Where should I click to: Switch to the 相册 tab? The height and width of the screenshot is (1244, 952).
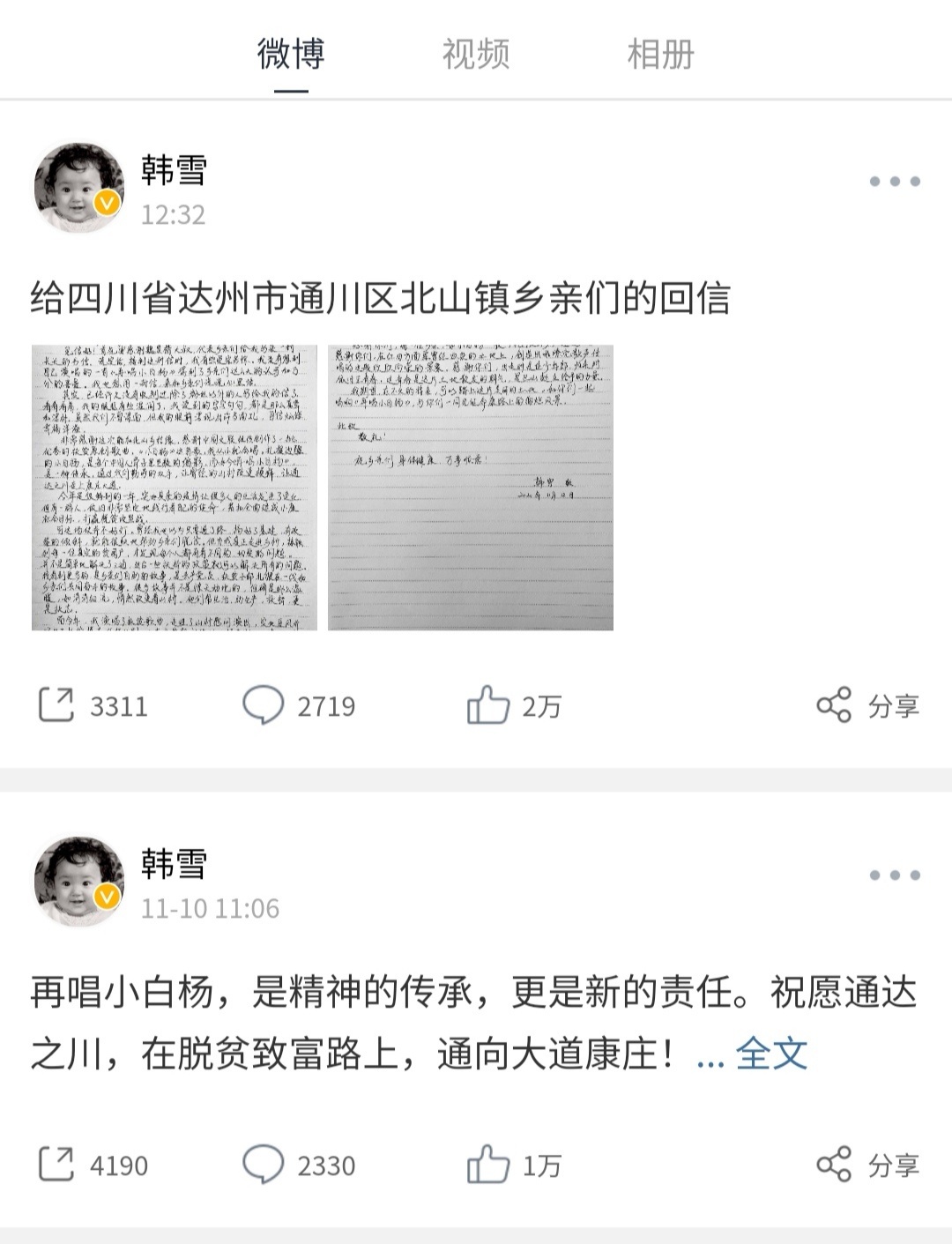660,55
